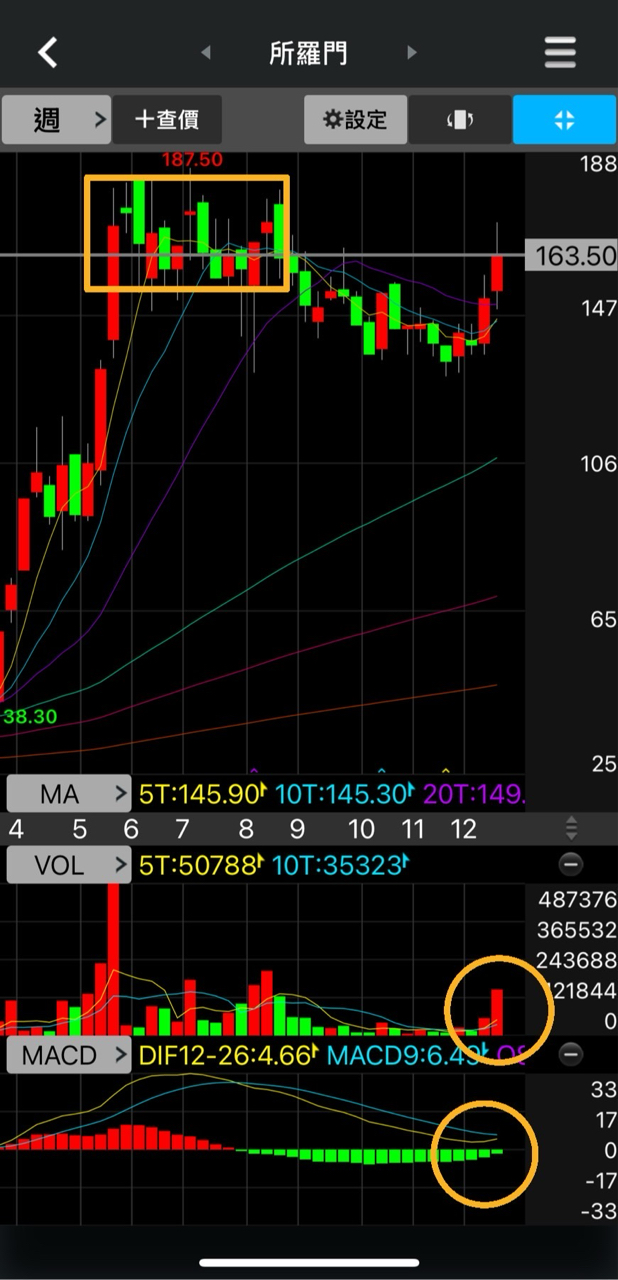Collapse the MACD indicator panel
Screen dimensions: 618x1280
(571, 1054)
